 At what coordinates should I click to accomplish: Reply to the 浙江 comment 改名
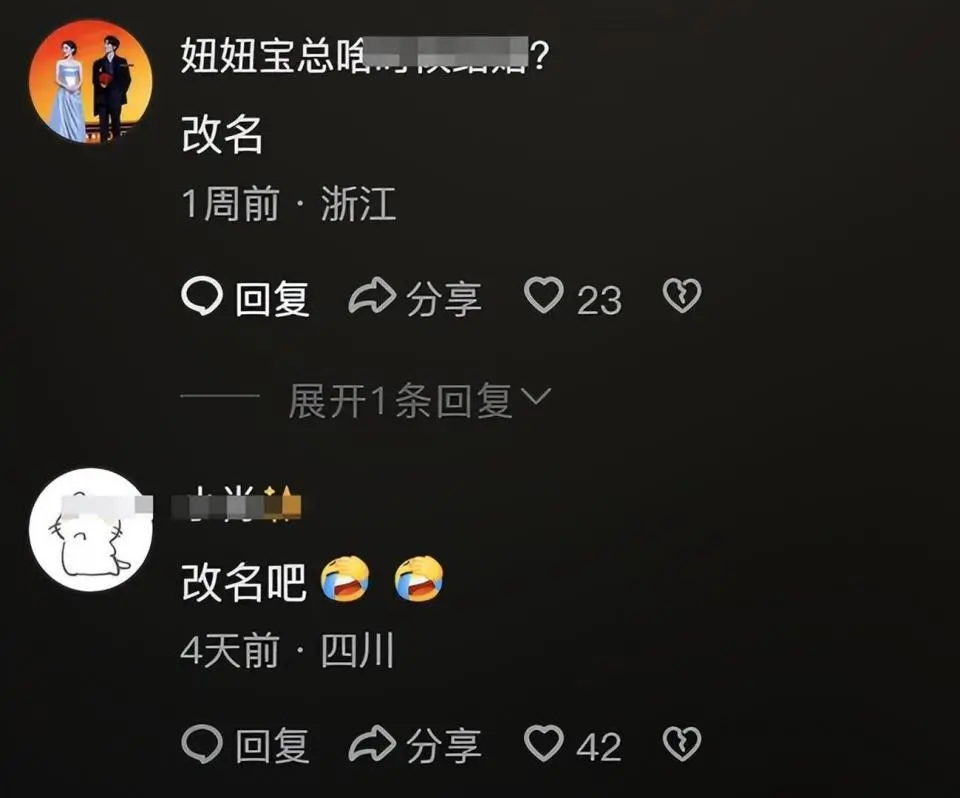tap(246, 298)
